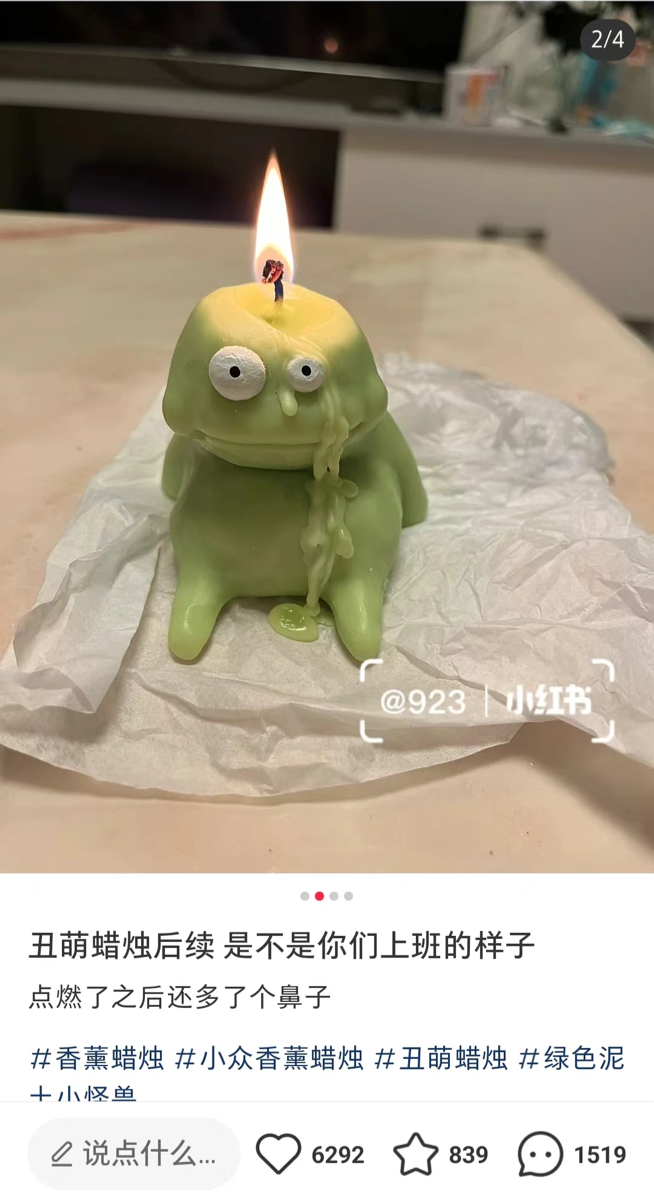Image resolution: width=654 pixels, height=1192 pixels.
Task: Open the #香薰蜡烛 hashtag
Action: [x=96, y=1059]
